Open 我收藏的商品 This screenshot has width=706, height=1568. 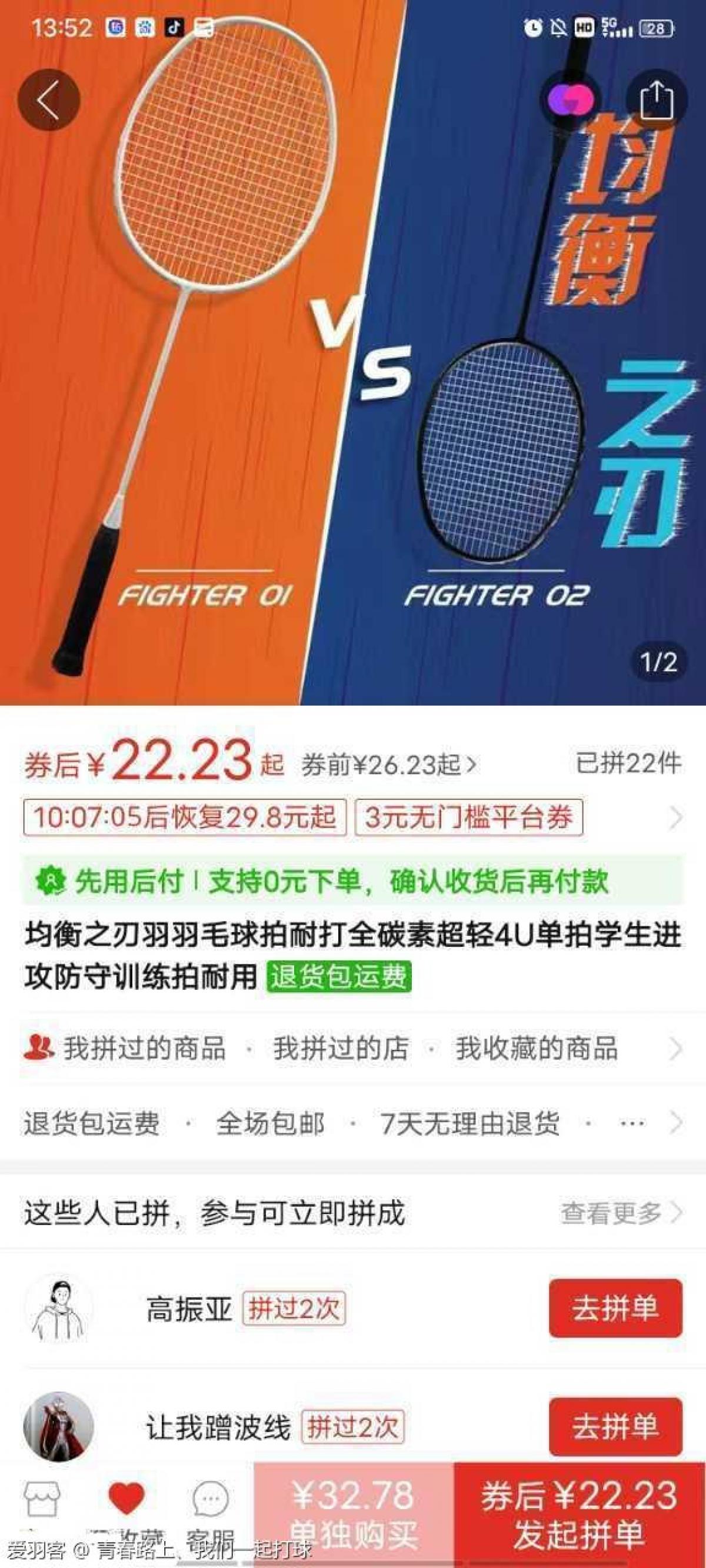(x=536, y=1048)
